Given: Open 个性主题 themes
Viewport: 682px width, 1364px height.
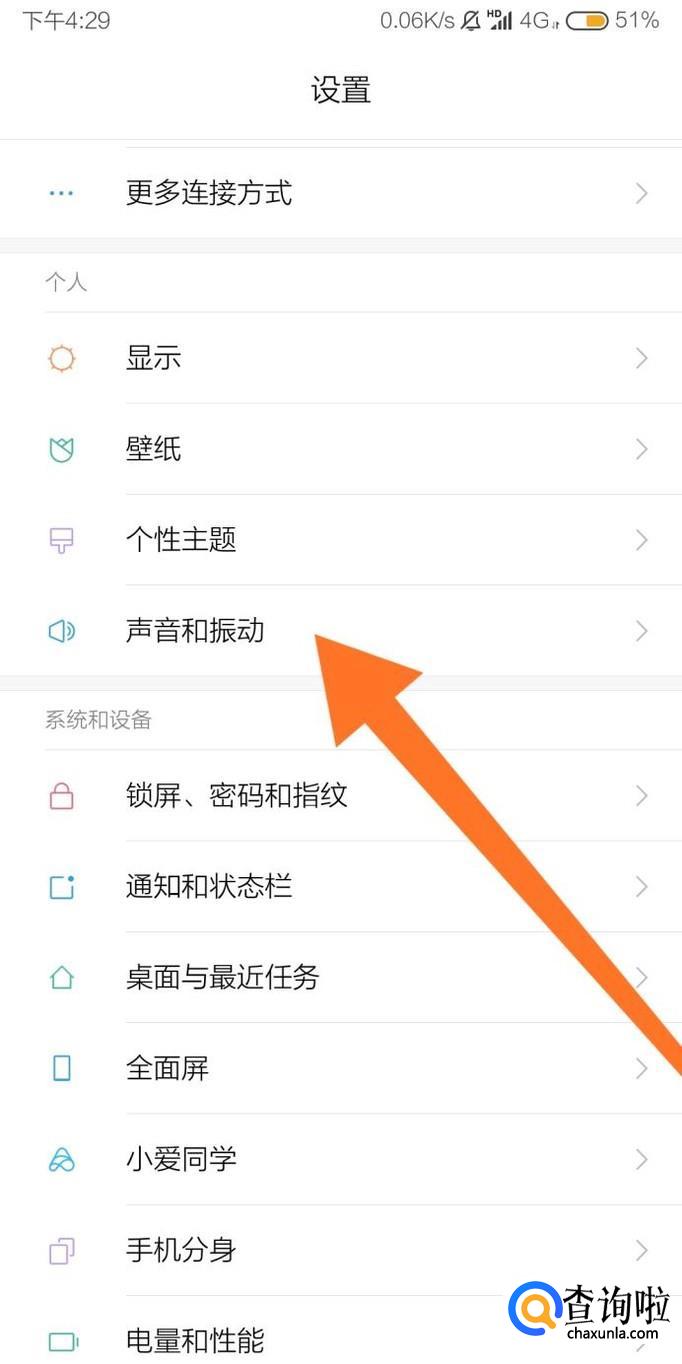Looking at the screenshot, I should [x=181, y=540].
